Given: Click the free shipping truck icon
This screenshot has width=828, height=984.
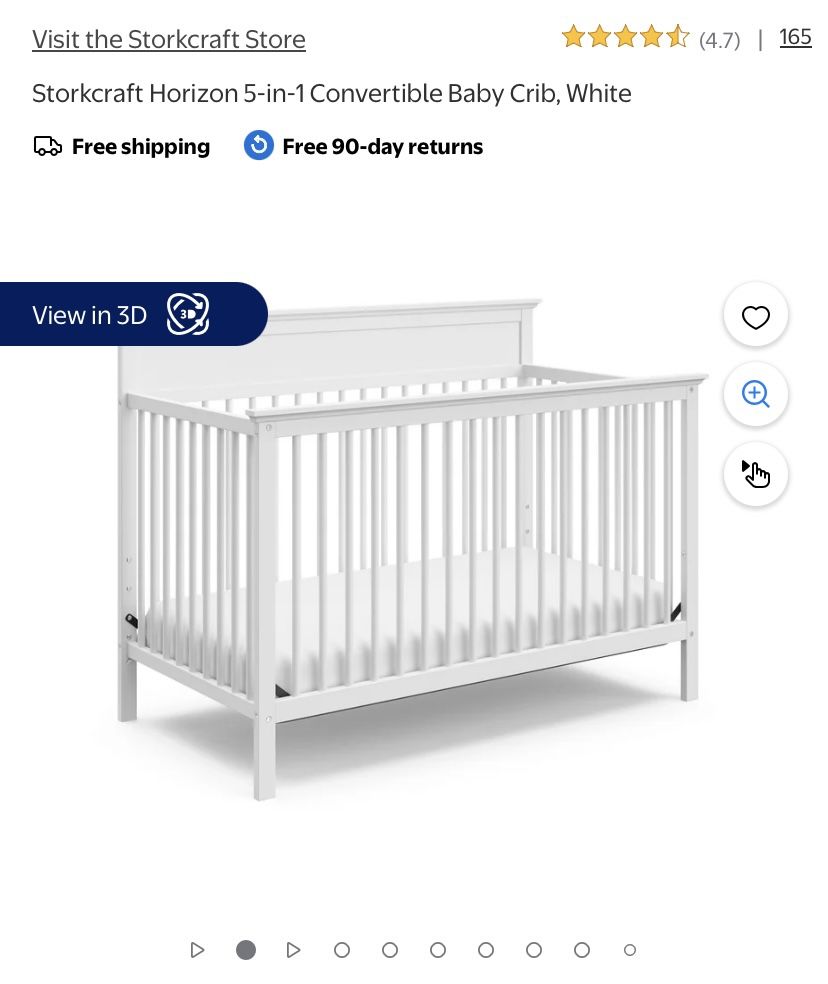Looking at the screenshot, I should pos(47,146).
